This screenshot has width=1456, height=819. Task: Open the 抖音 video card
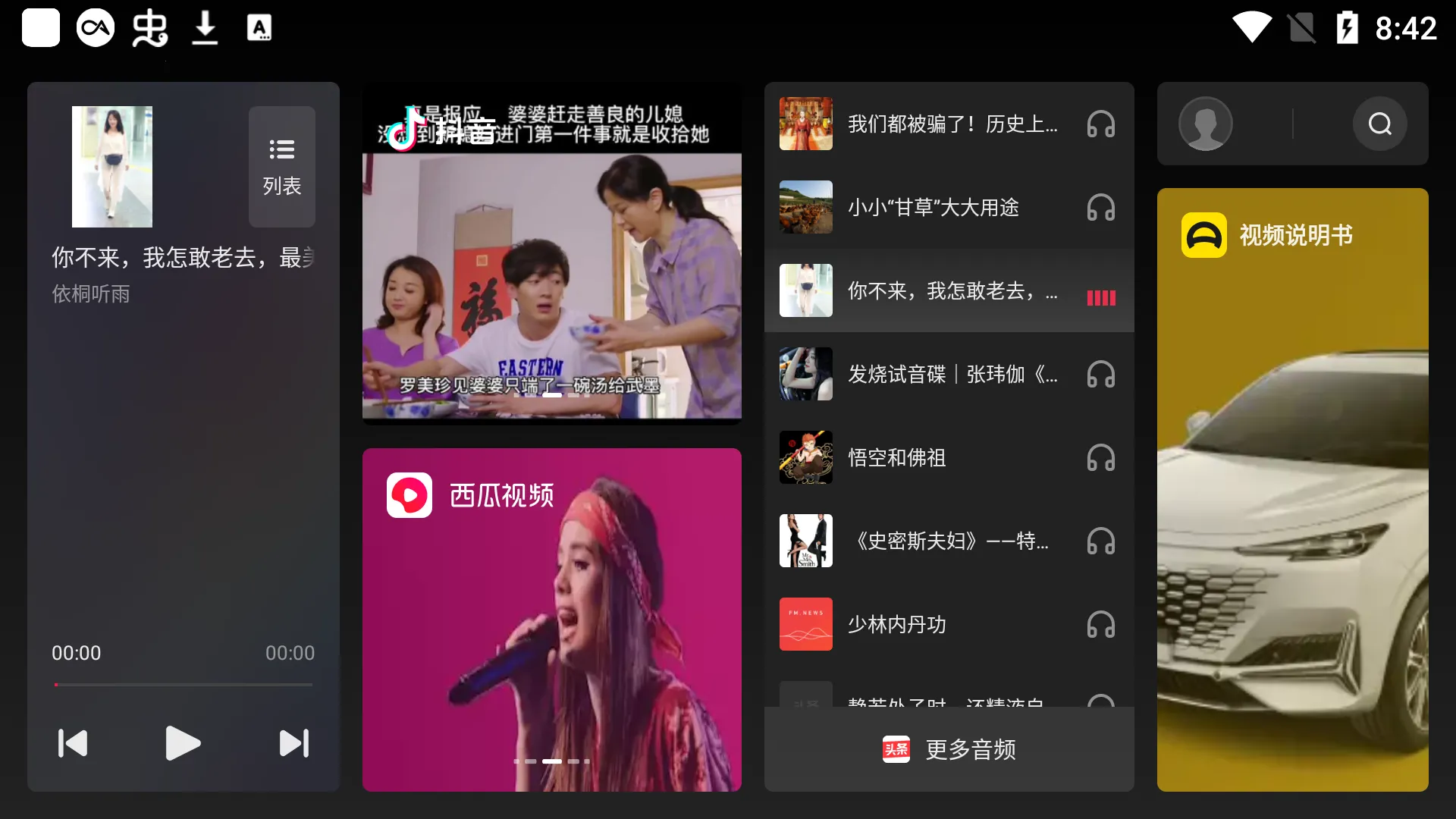click(x=551, y=254)
